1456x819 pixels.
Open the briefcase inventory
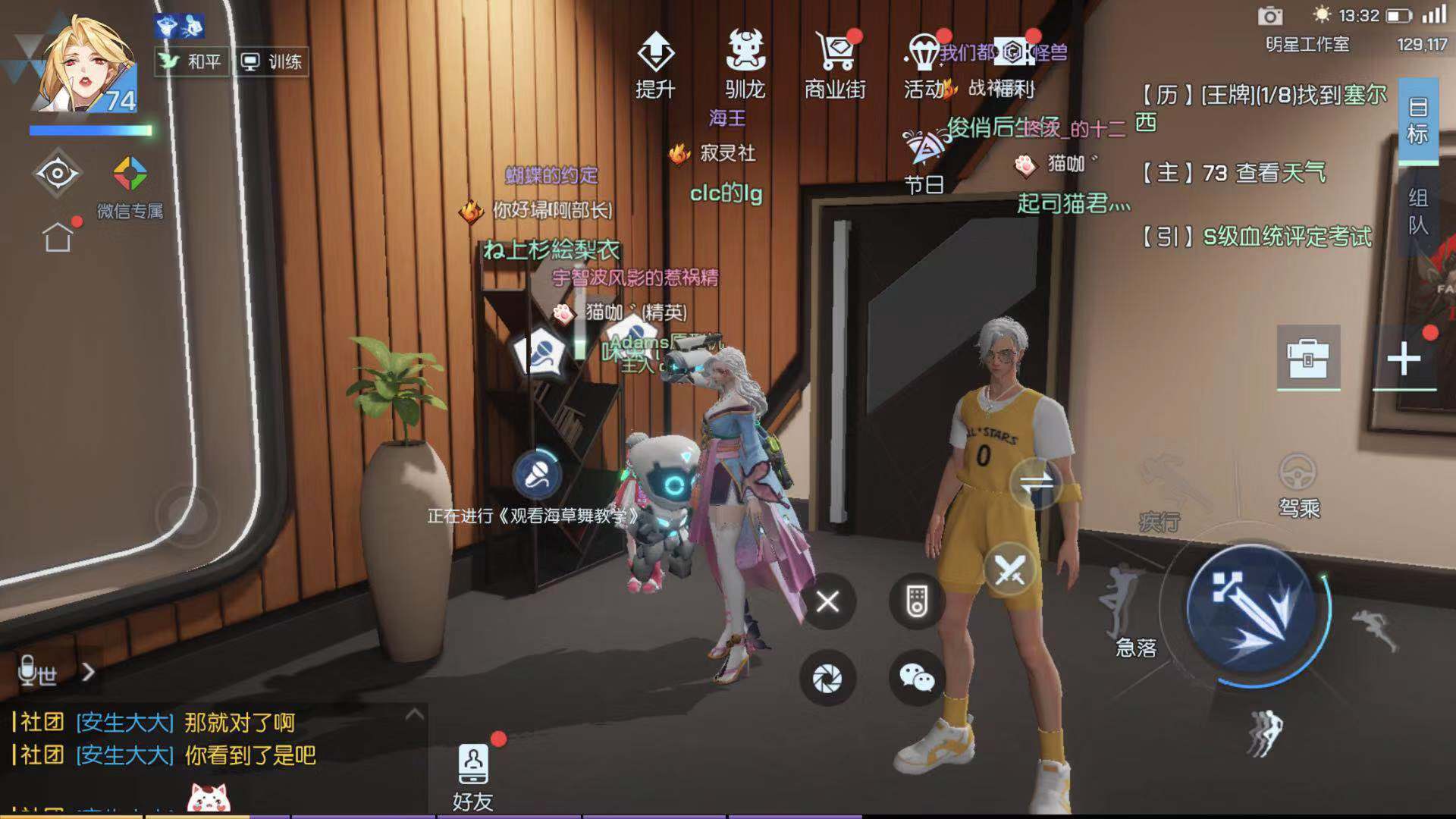pos(1308,357)
